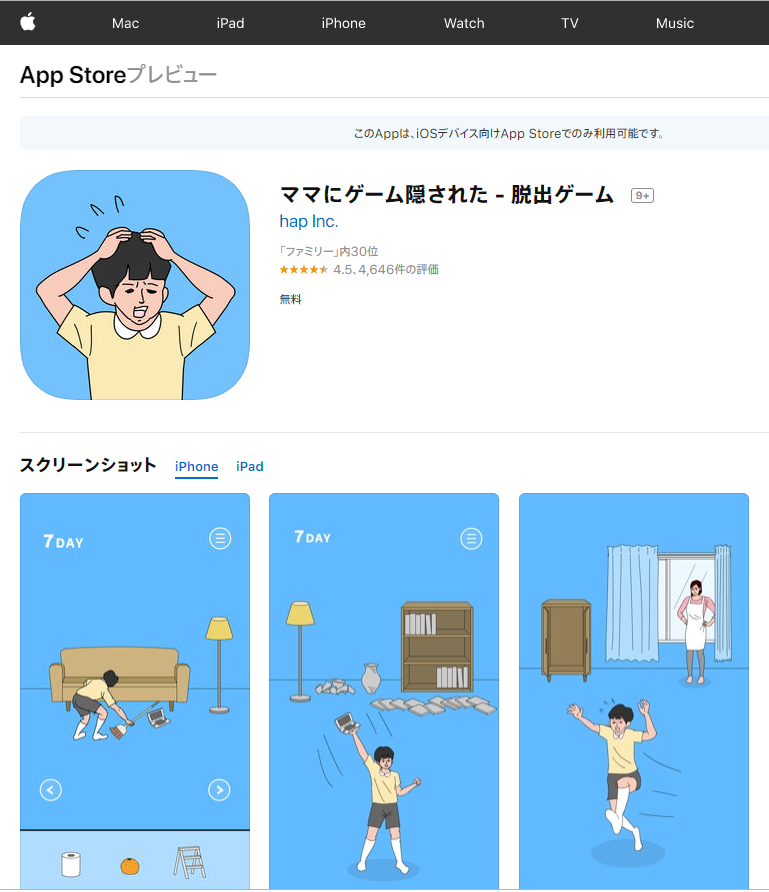Open the Mac section

(x=126, y=23)
